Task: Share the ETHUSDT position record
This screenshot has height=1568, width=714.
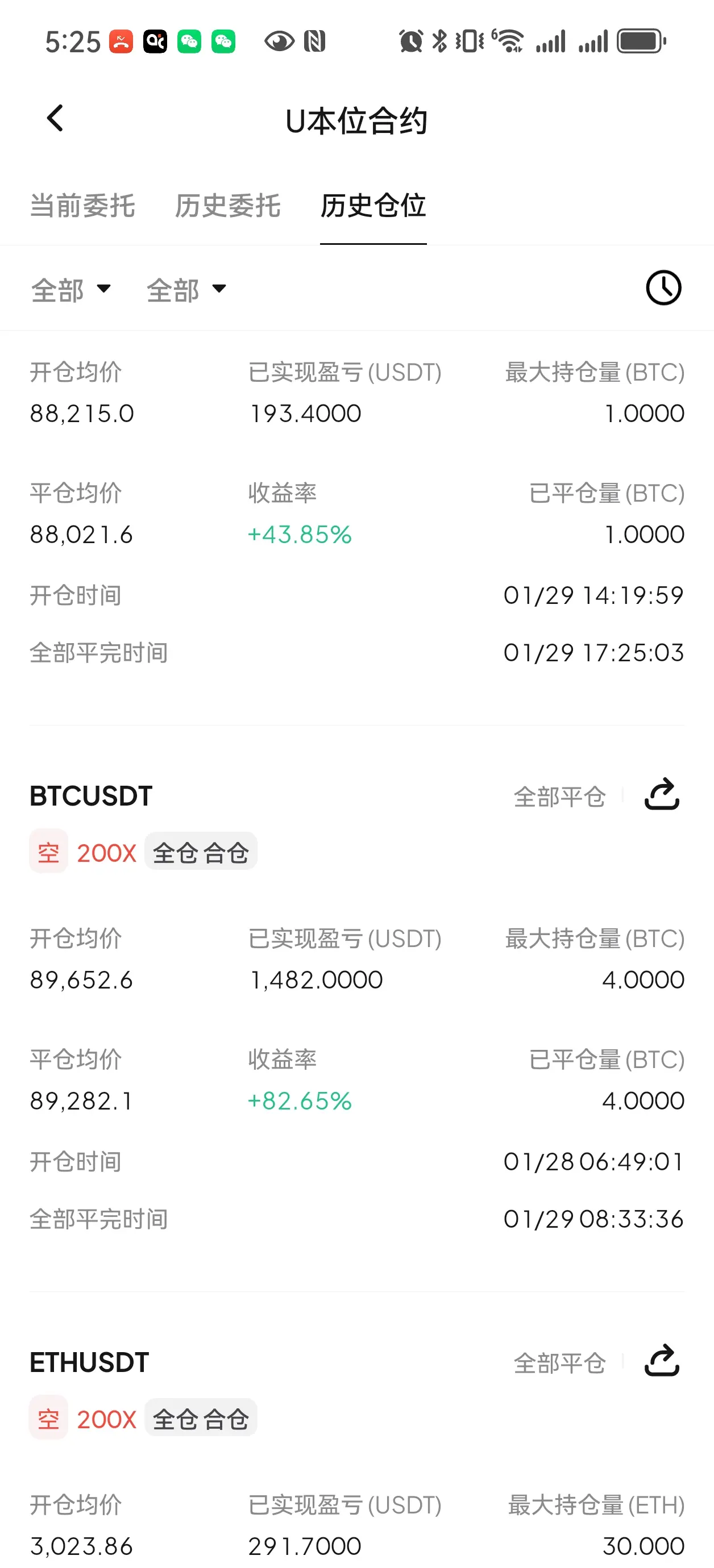Action: coord(662,1361)
